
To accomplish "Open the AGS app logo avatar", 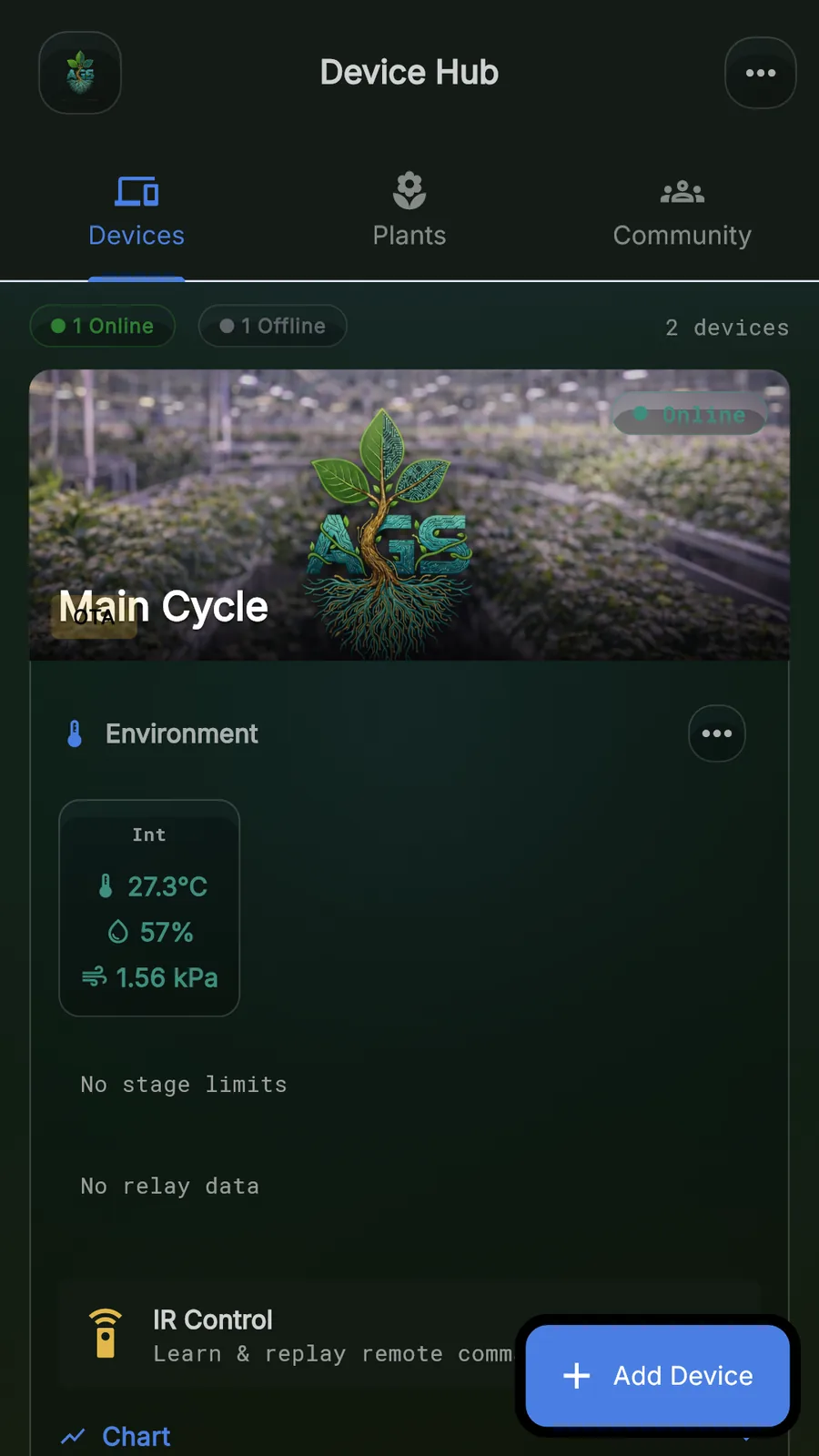I will (79, 73).
